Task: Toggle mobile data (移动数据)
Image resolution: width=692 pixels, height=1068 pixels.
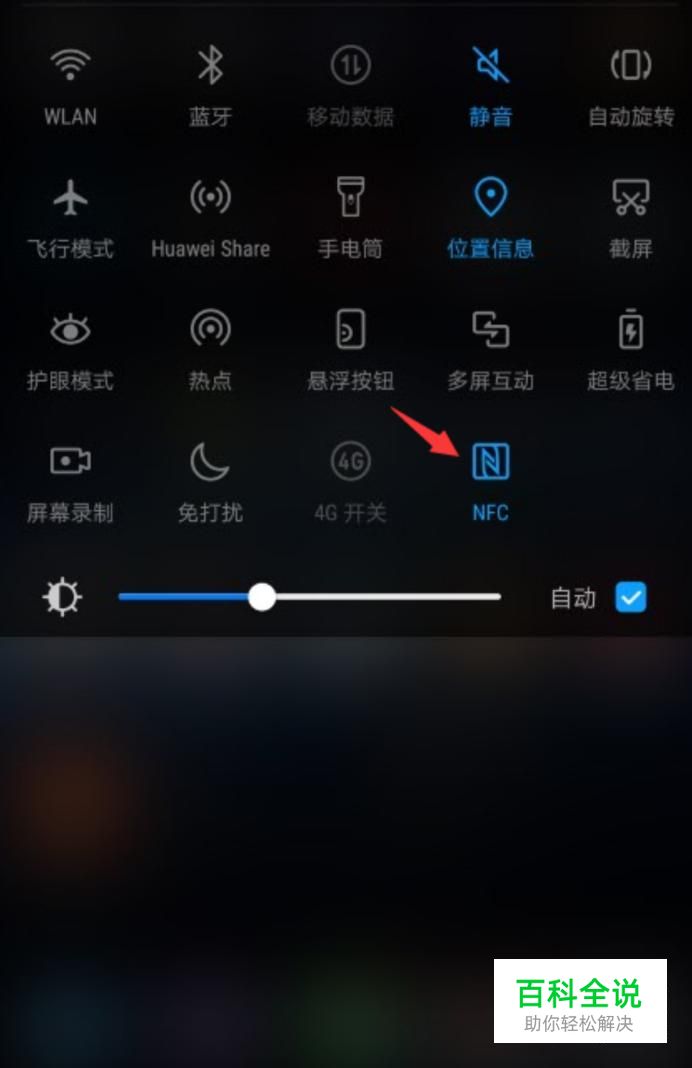Action: pos(350,67)
